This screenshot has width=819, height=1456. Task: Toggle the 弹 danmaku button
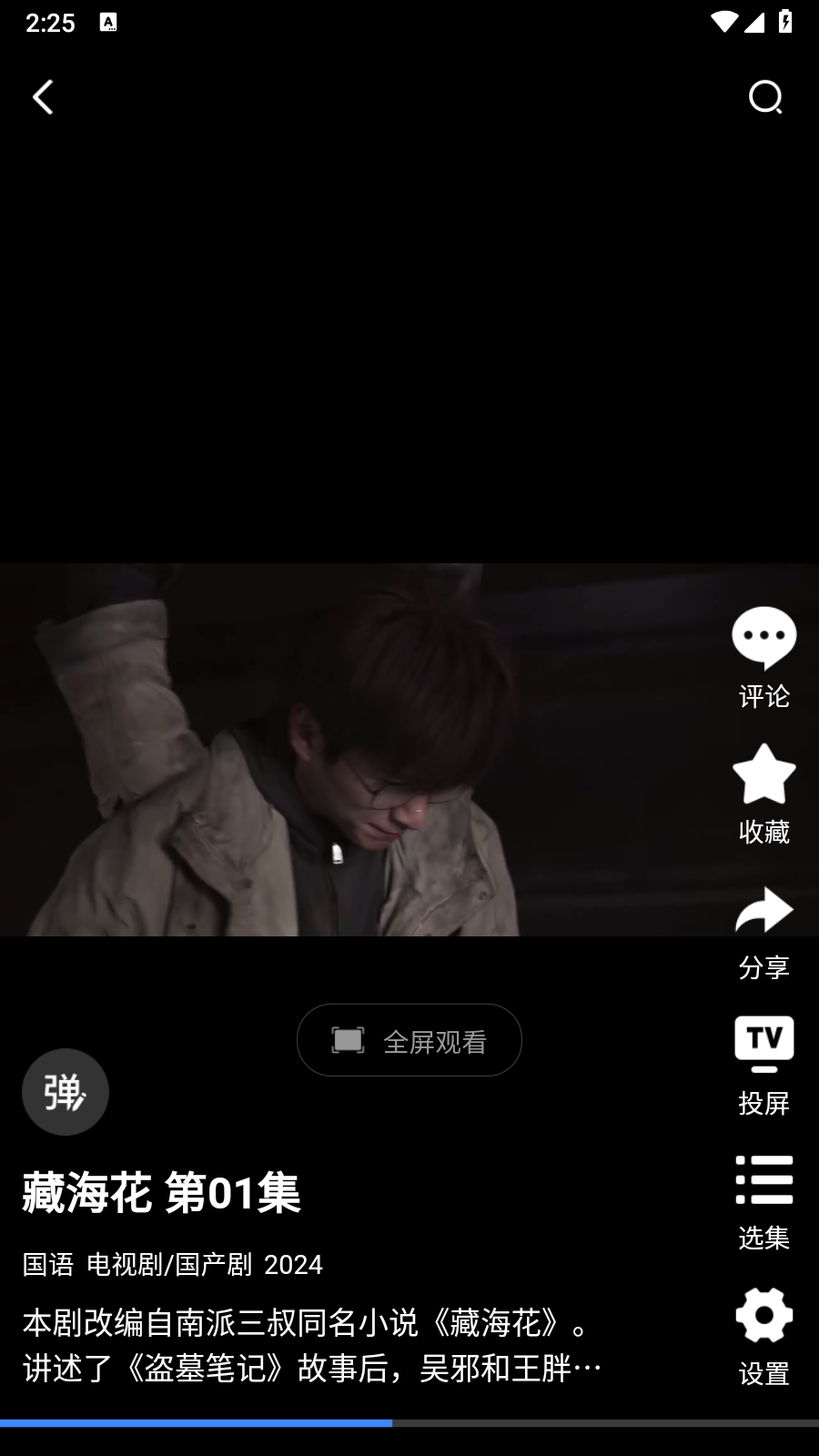pyautogui.click(x=66, y=1092)
